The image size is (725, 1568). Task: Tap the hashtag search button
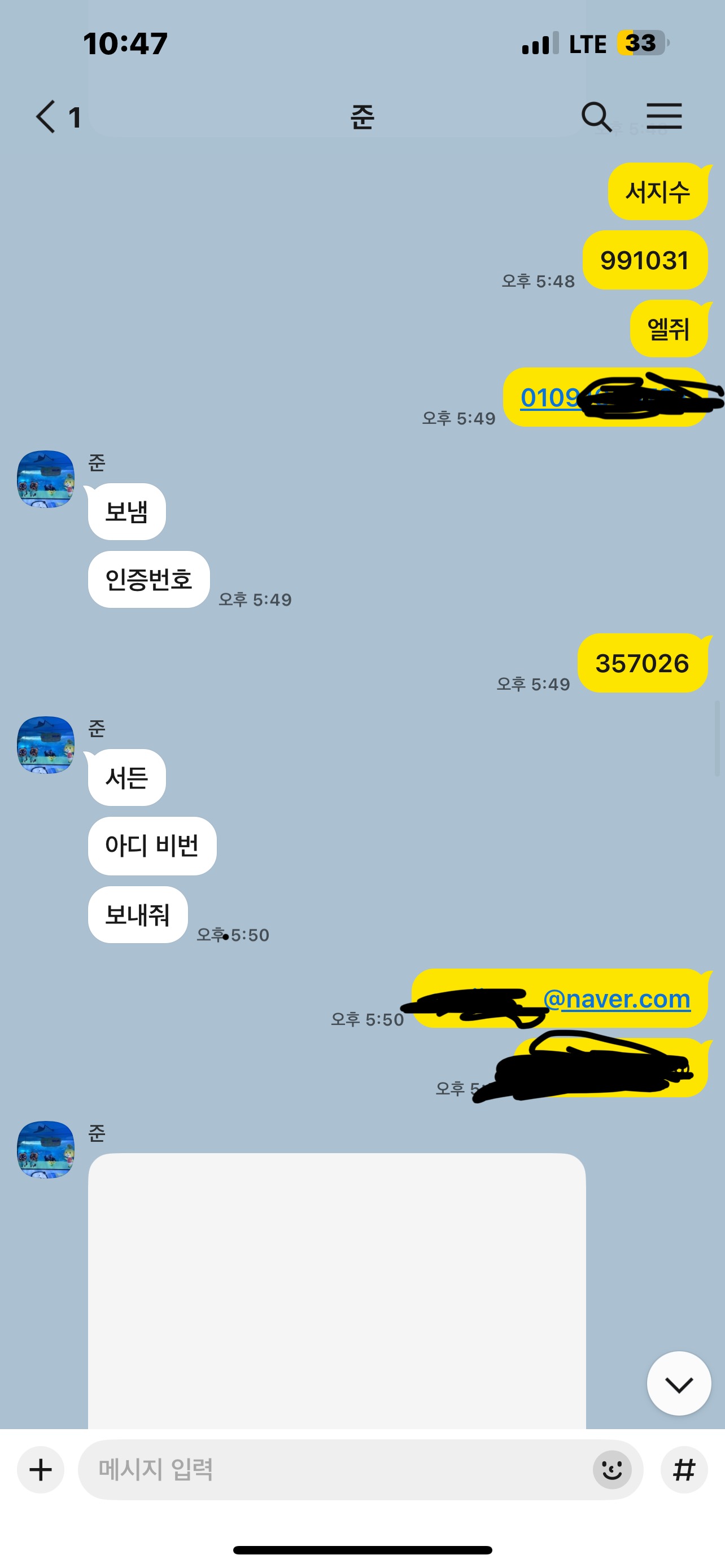click(x=684, y=1469)
